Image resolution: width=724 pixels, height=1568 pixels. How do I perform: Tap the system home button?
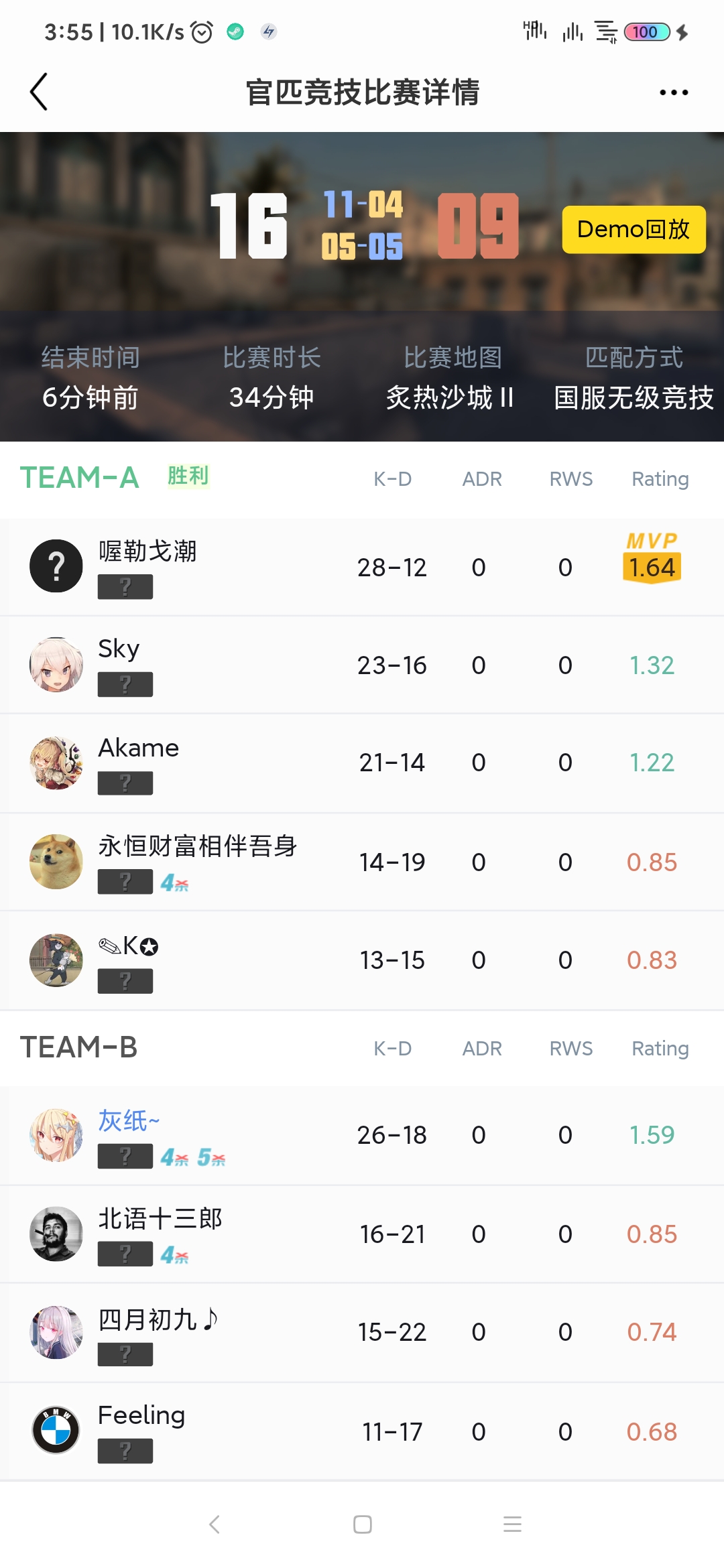pyautogui.click(x=362, y=1524)
